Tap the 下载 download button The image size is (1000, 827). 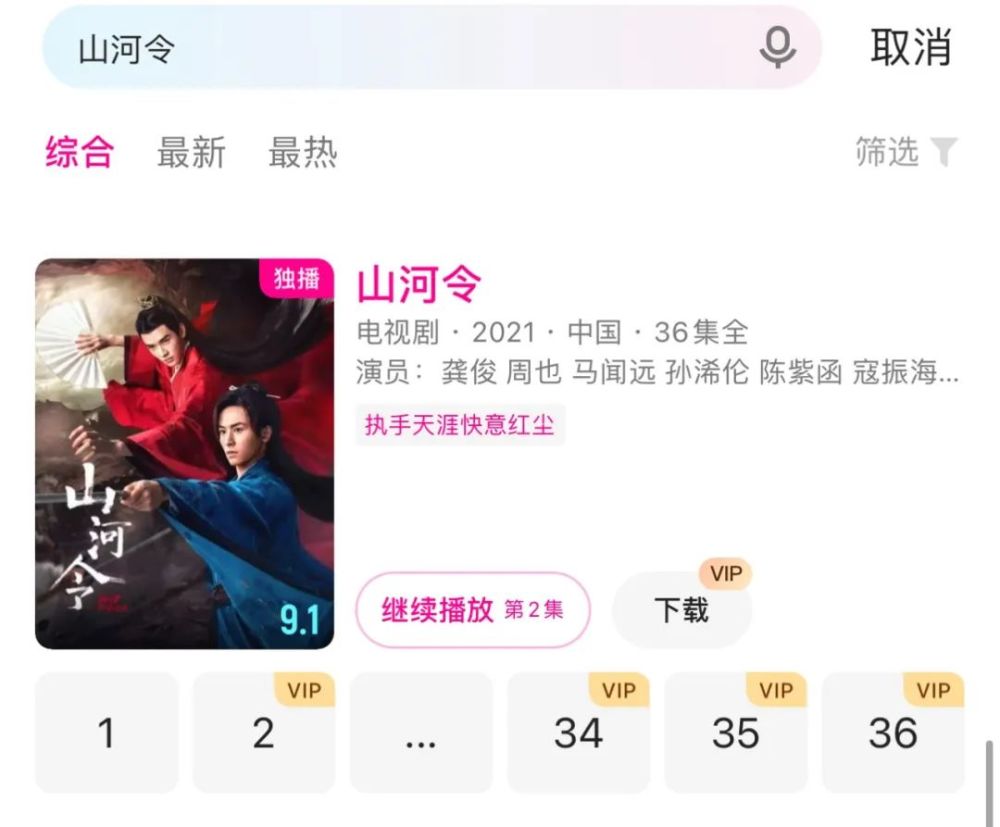click(x=682, y=610)
